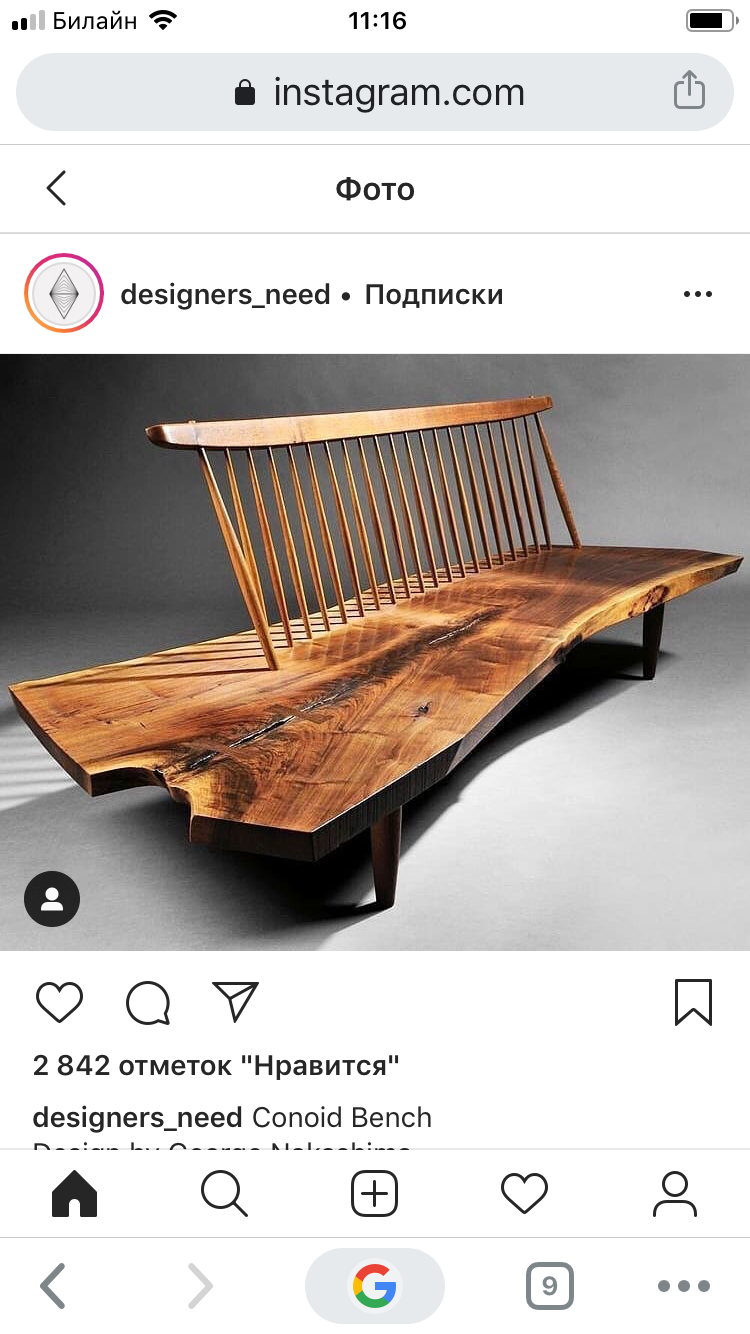Screen dimensions: 750x1334
Task: Create a new post with plus tab
Action: tap(374, 1193)
